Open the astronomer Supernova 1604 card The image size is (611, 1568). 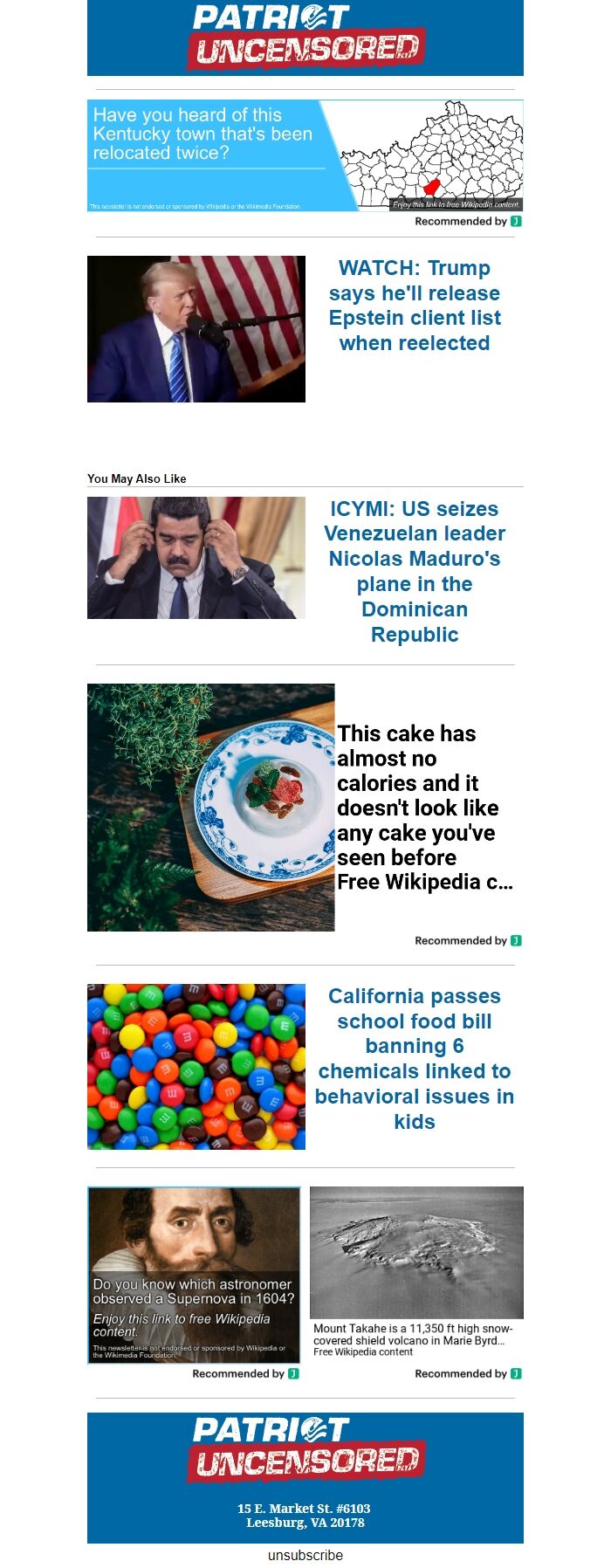pyautogui.click(x=194, y=1275)
